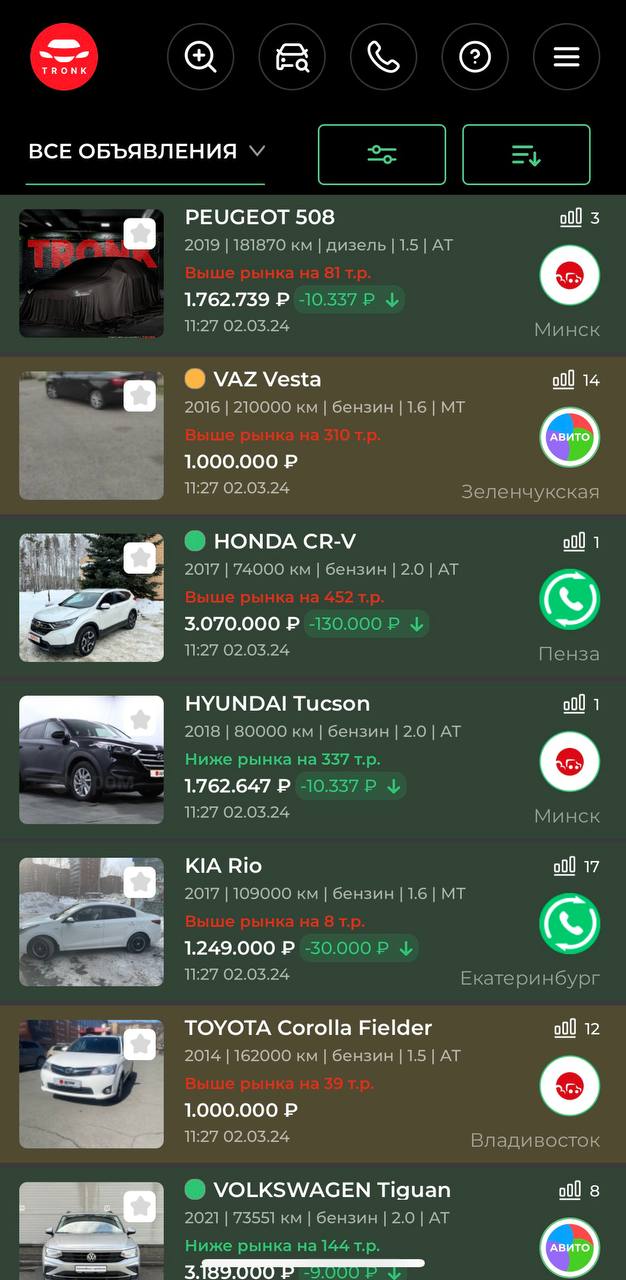Open the hamburger menu
Image resolution: width=626 pixels, height=1280 pixels.
pyautogui.click(x=566, y=57)
